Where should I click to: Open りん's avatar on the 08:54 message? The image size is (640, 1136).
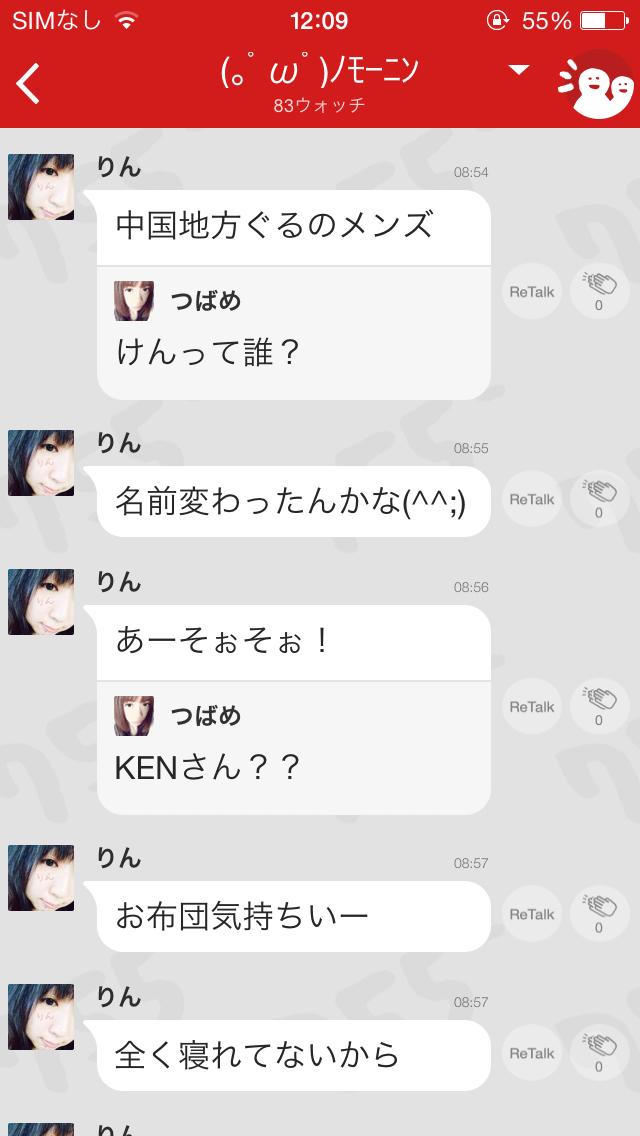pyautogui.click(x=41, y=187)
